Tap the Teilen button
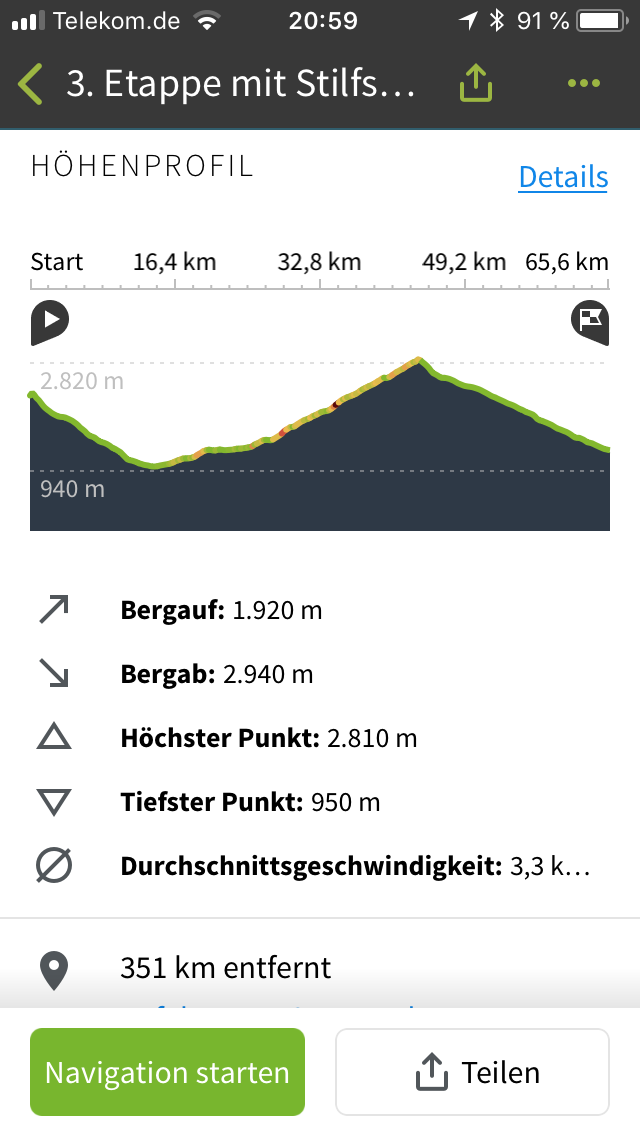The image size is (640, 1136). [472, 1072]
